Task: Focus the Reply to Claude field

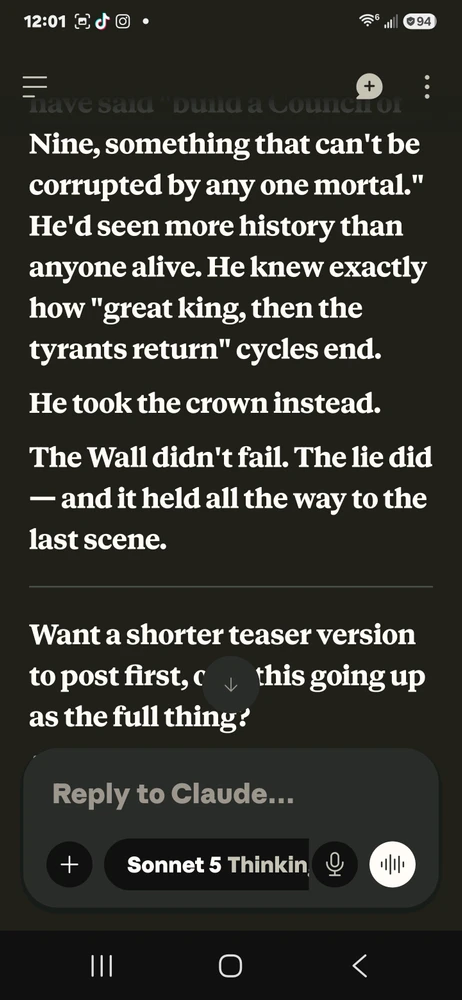Action: click(x=231, y=794)
